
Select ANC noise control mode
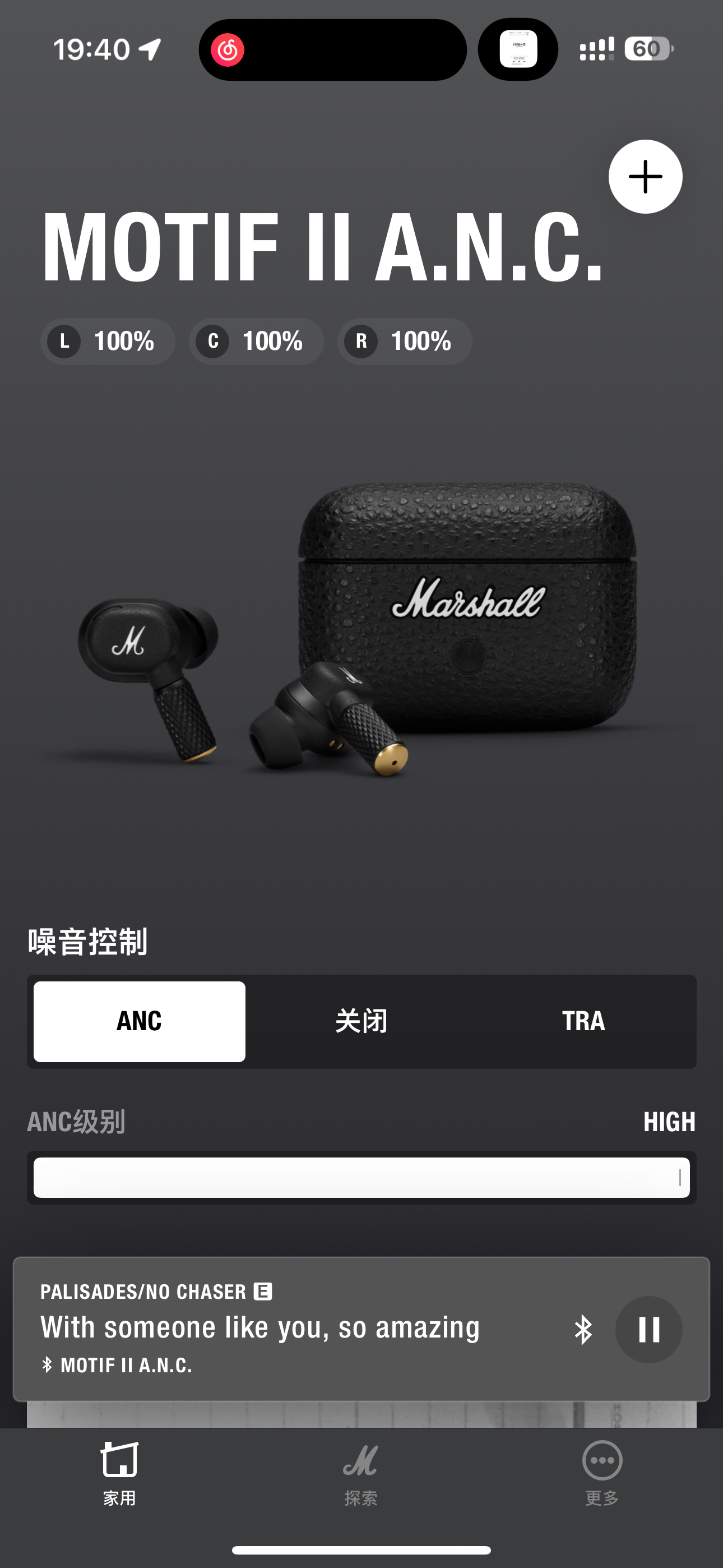[x=140, y=1021]
